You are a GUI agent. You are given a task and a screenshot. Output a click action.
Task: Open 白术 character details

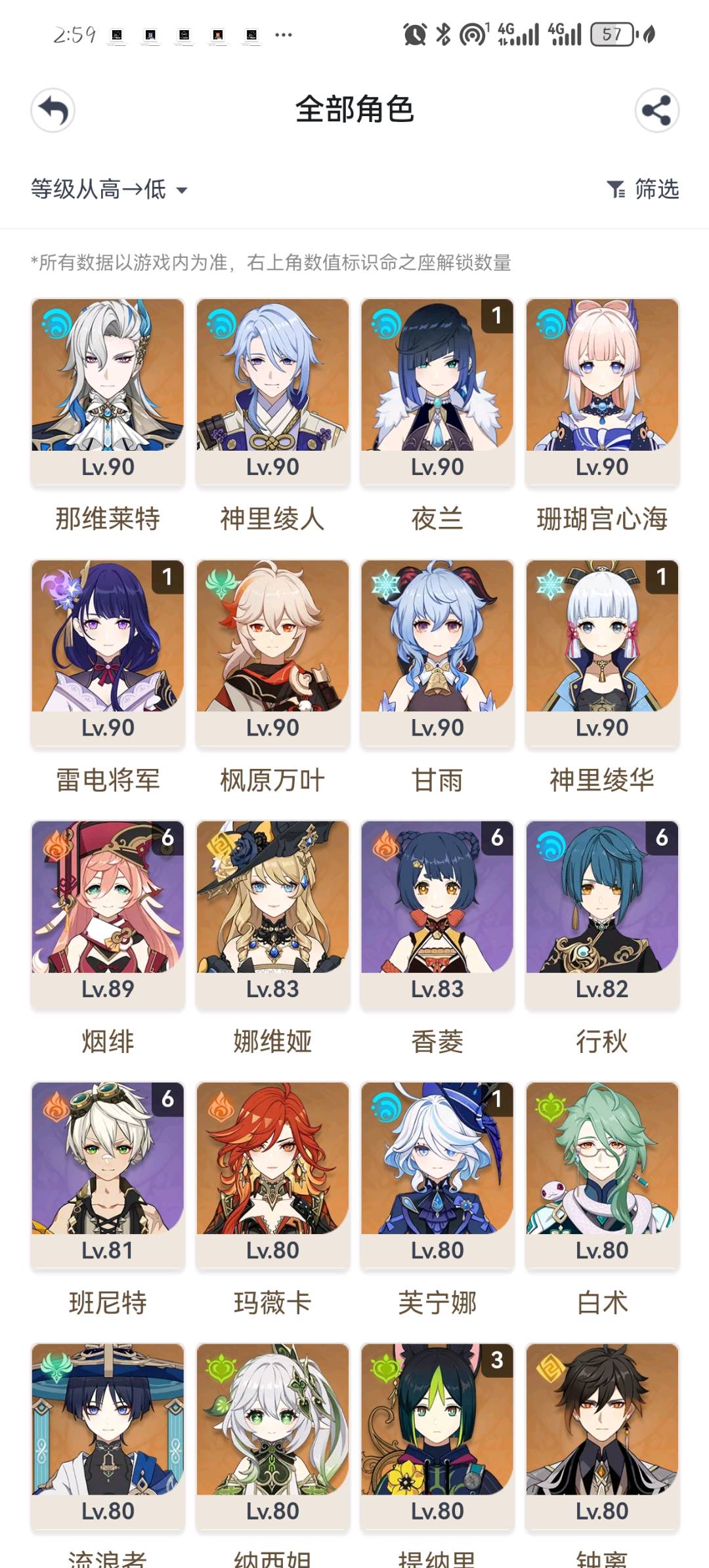[602, 1174]
